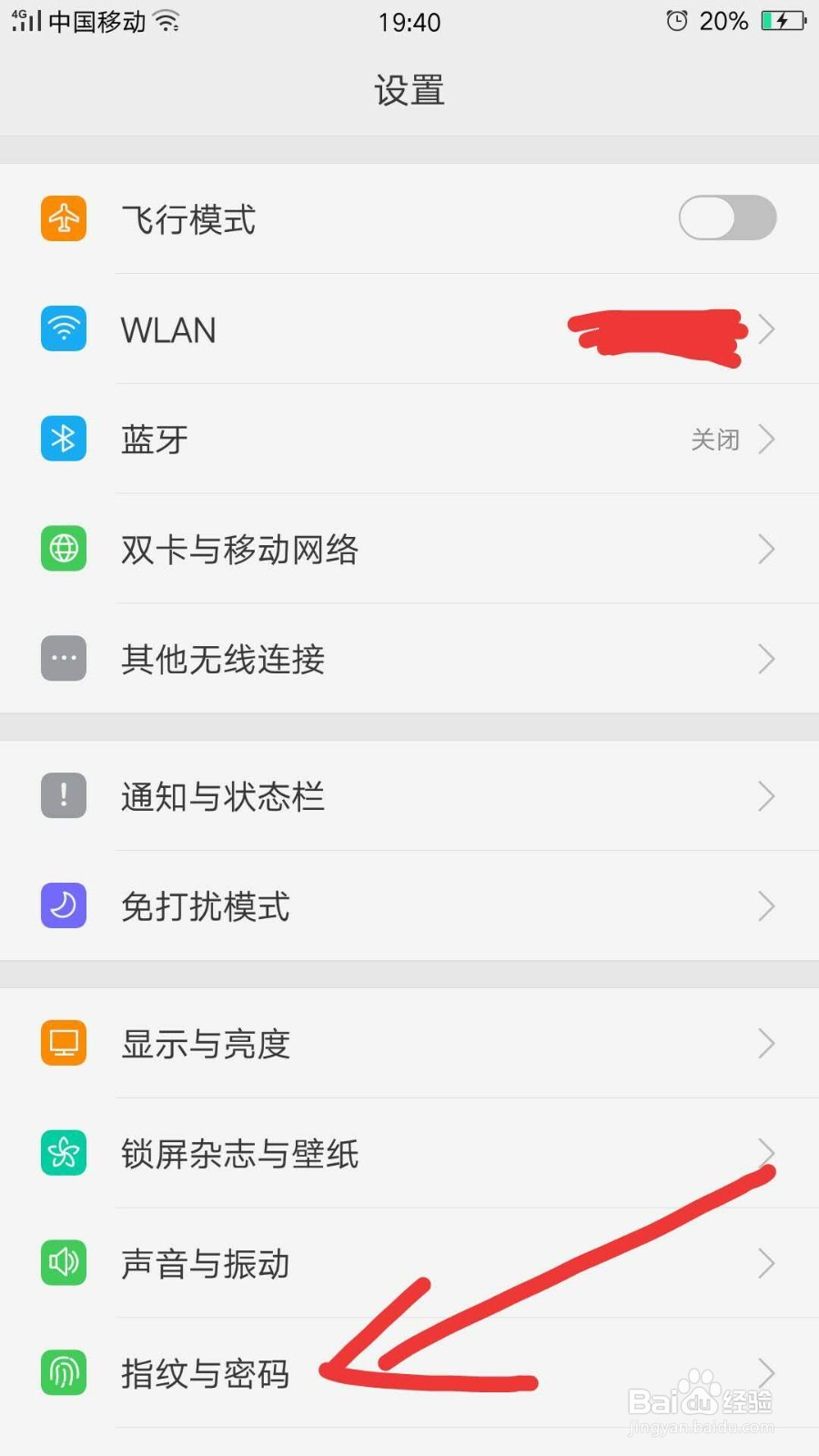The image size is (819, 1456).
Task: Expand 双卡与移动网络 settings
Action: [x=767, y=549]
